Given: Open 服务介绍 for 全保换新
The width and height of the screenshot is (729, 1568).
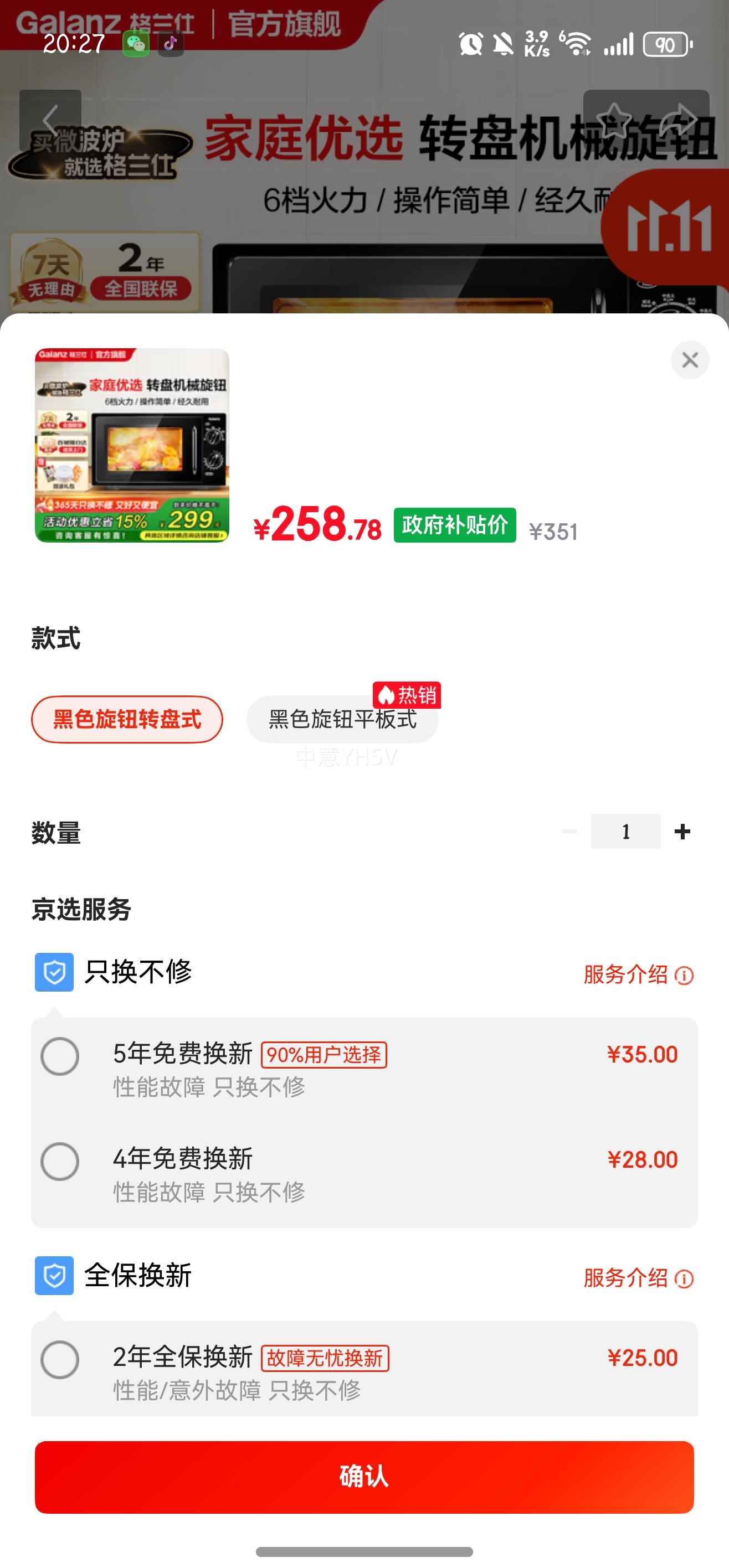Looking at the screenshot, I should click(638, 1278).
